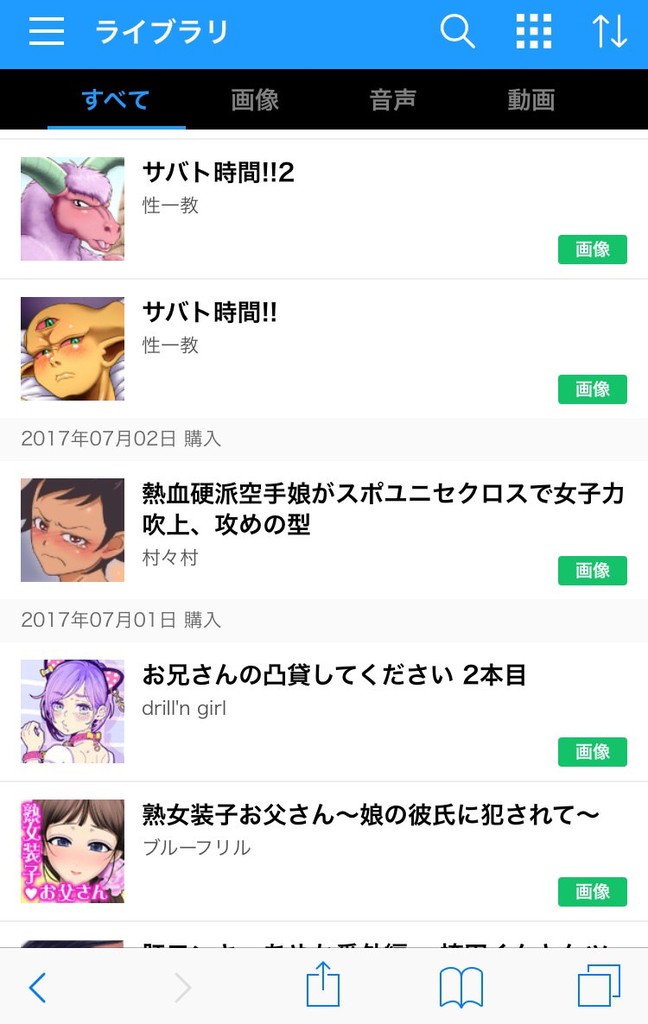Open the サバト時間!! item by 性一教
The height and width of the screenshot is (1024, 648).
tap(324, 349)
